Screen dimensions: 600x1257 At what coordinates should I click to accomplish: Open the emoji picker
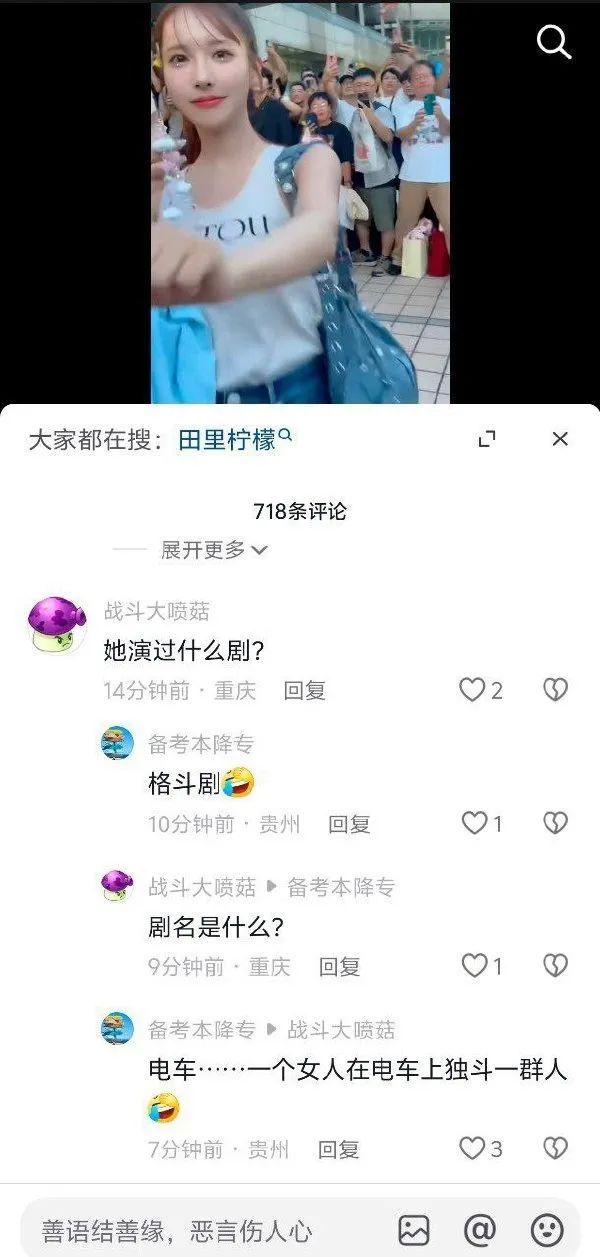(547, 1230)
